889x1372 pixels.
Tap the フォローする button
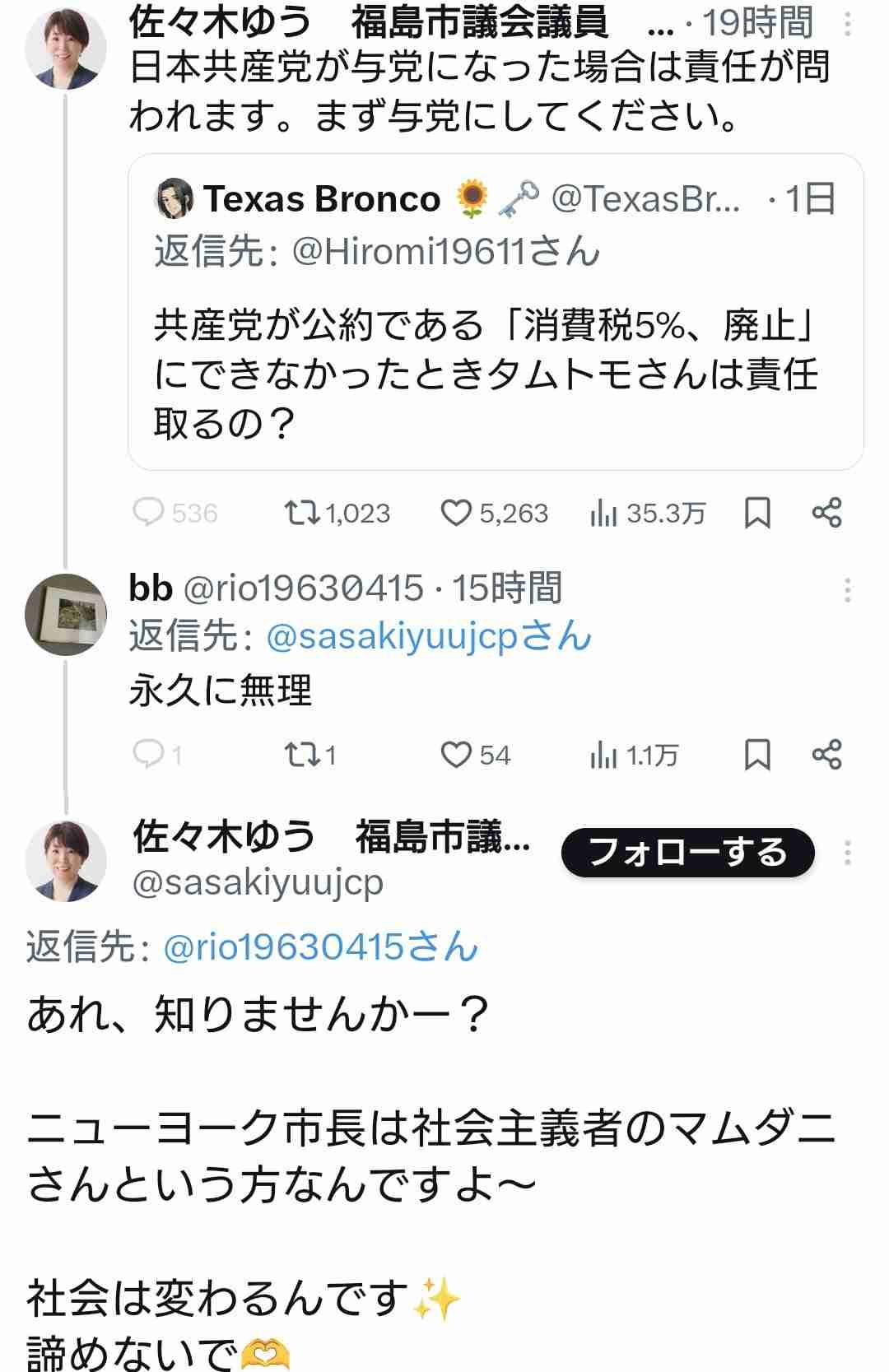click(x=687, y=853)
